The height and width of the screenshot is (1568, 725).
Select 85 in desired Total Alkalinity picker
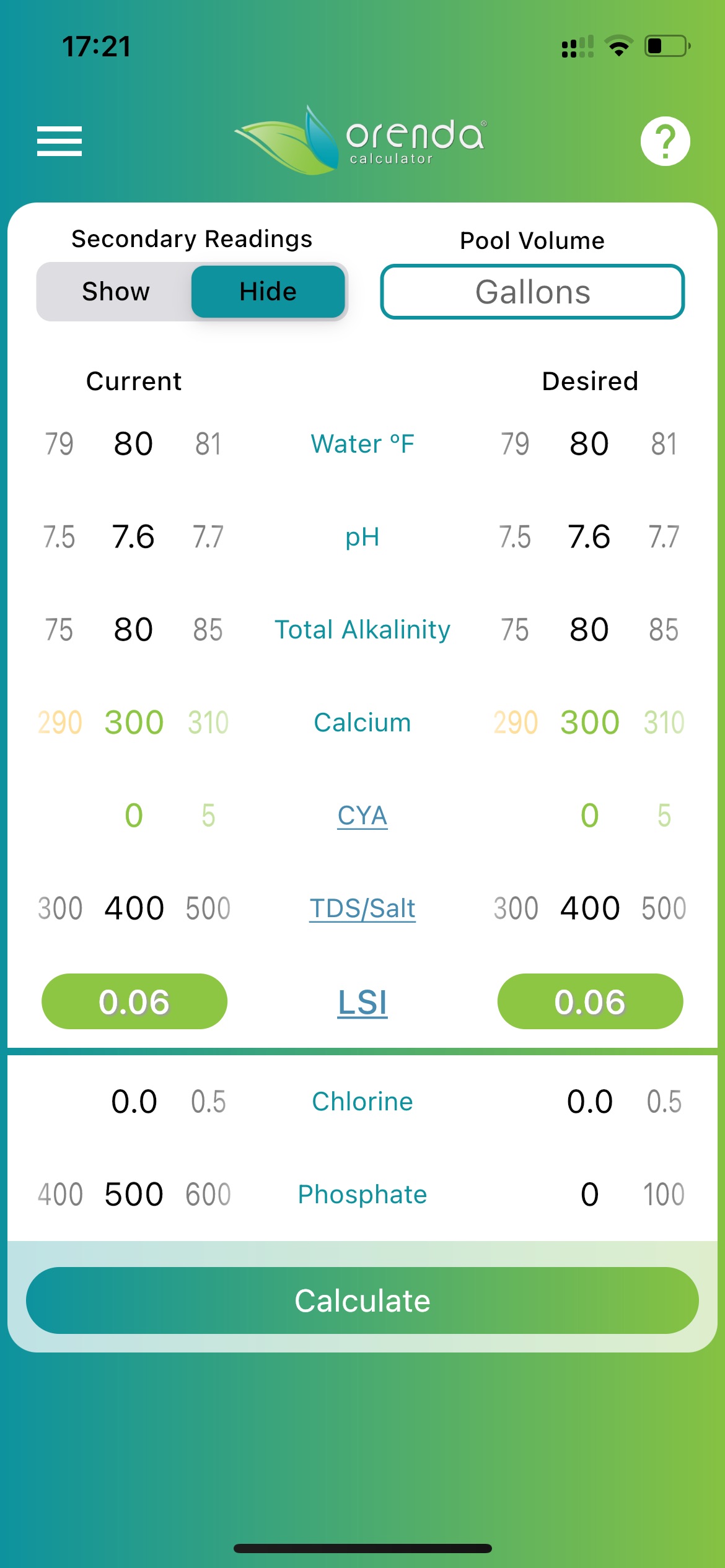pos(664,630)
